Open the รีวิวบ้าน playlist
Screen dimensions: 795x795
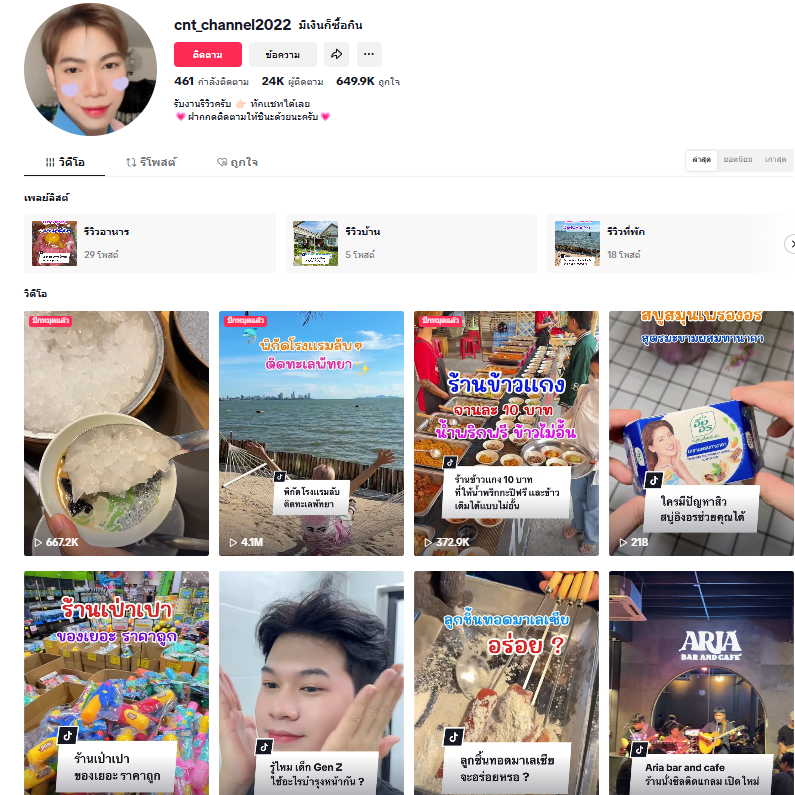coord(410,243)
